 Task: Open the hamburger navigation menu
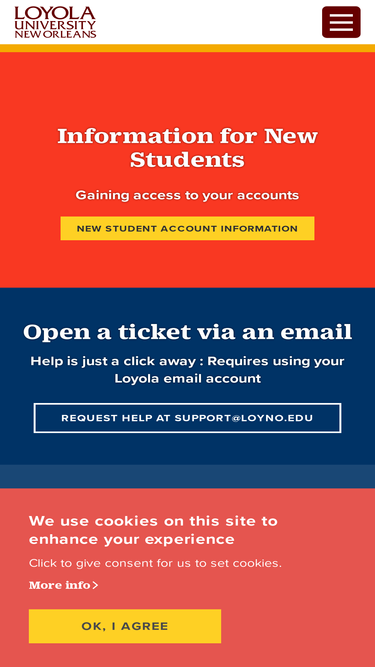coord(341,22)
